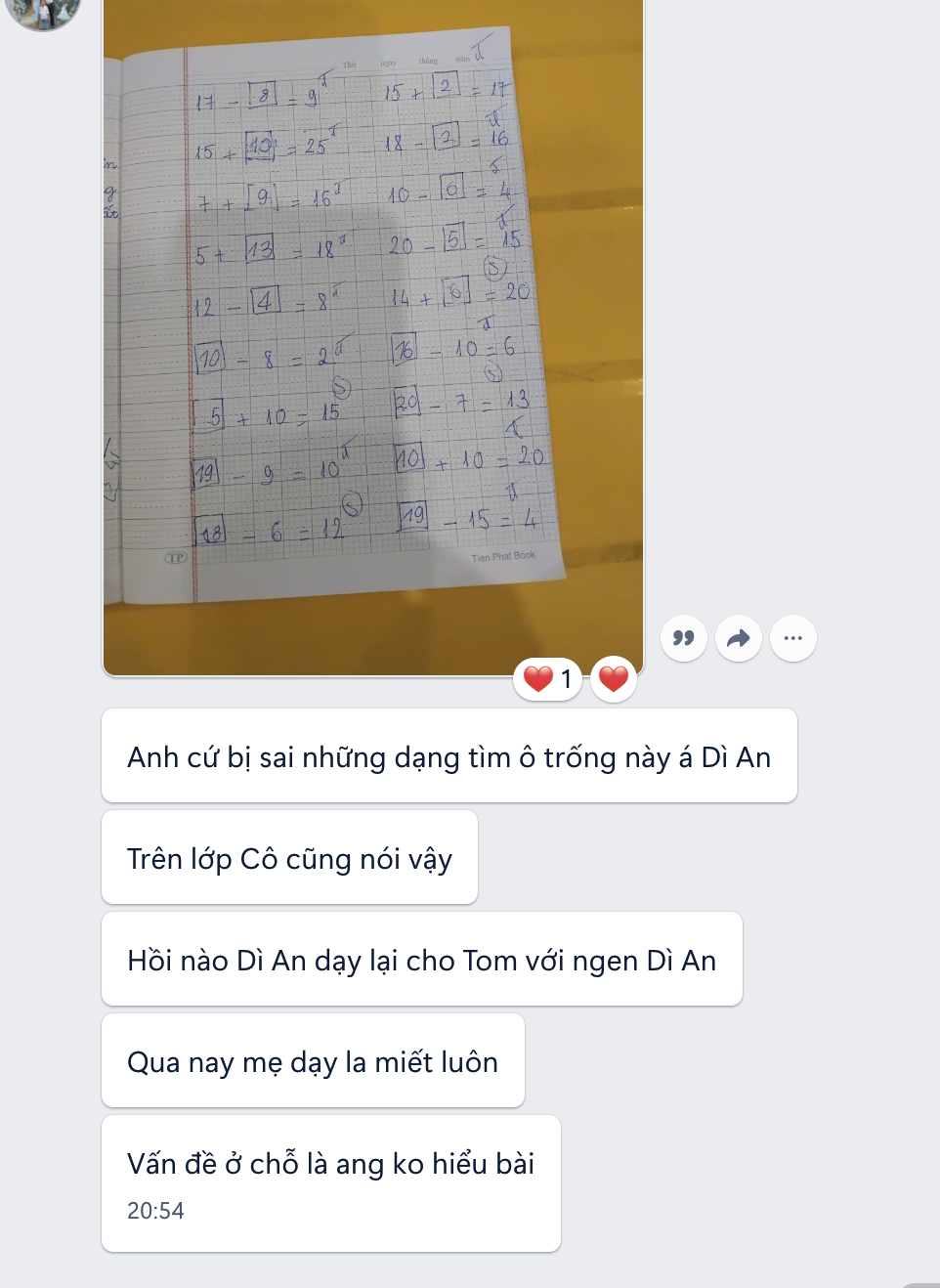
Task: Open more options for the photo
Action: [792, 638]
